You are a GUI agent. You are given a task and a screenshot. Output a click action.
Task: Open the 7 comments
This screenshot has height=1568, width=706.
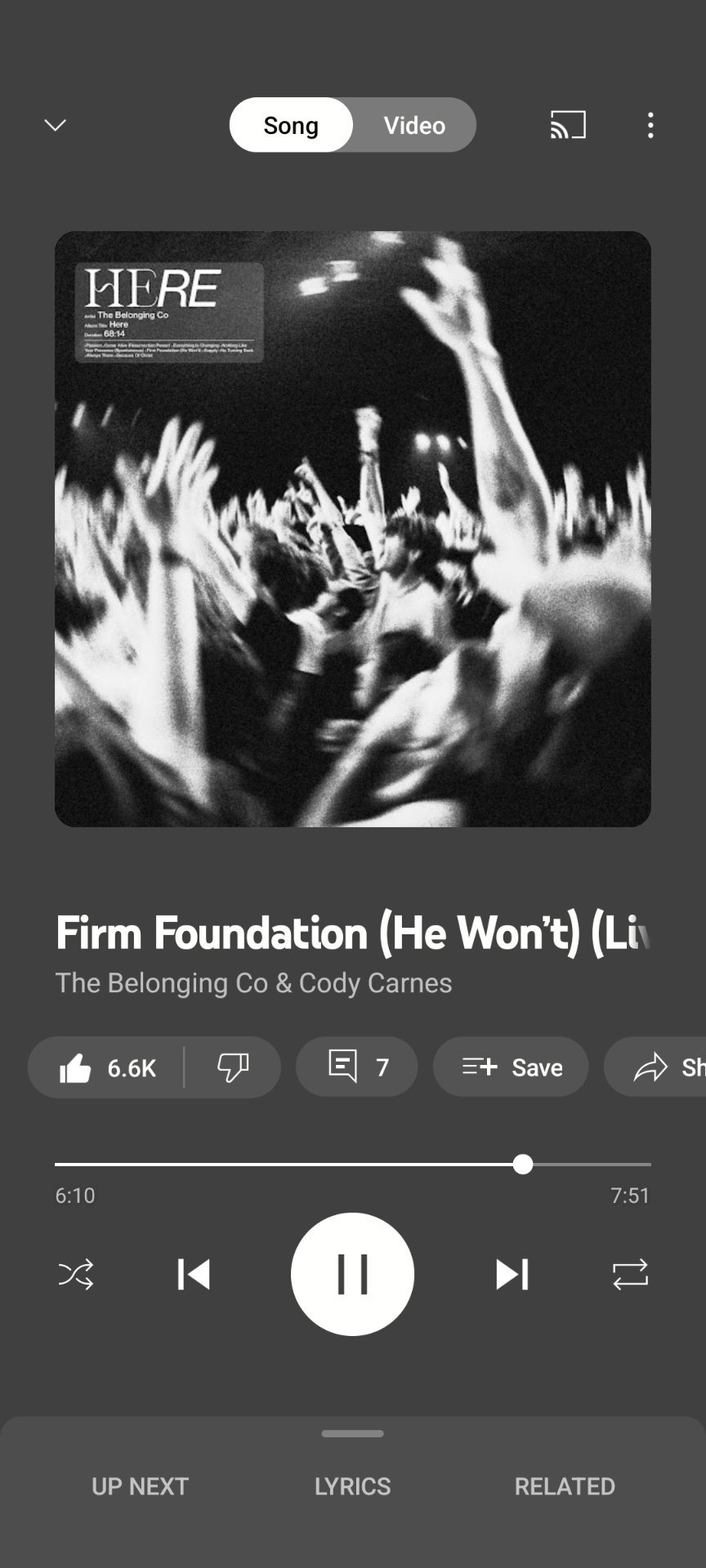pyautogui.click(x=357, y=1067)
